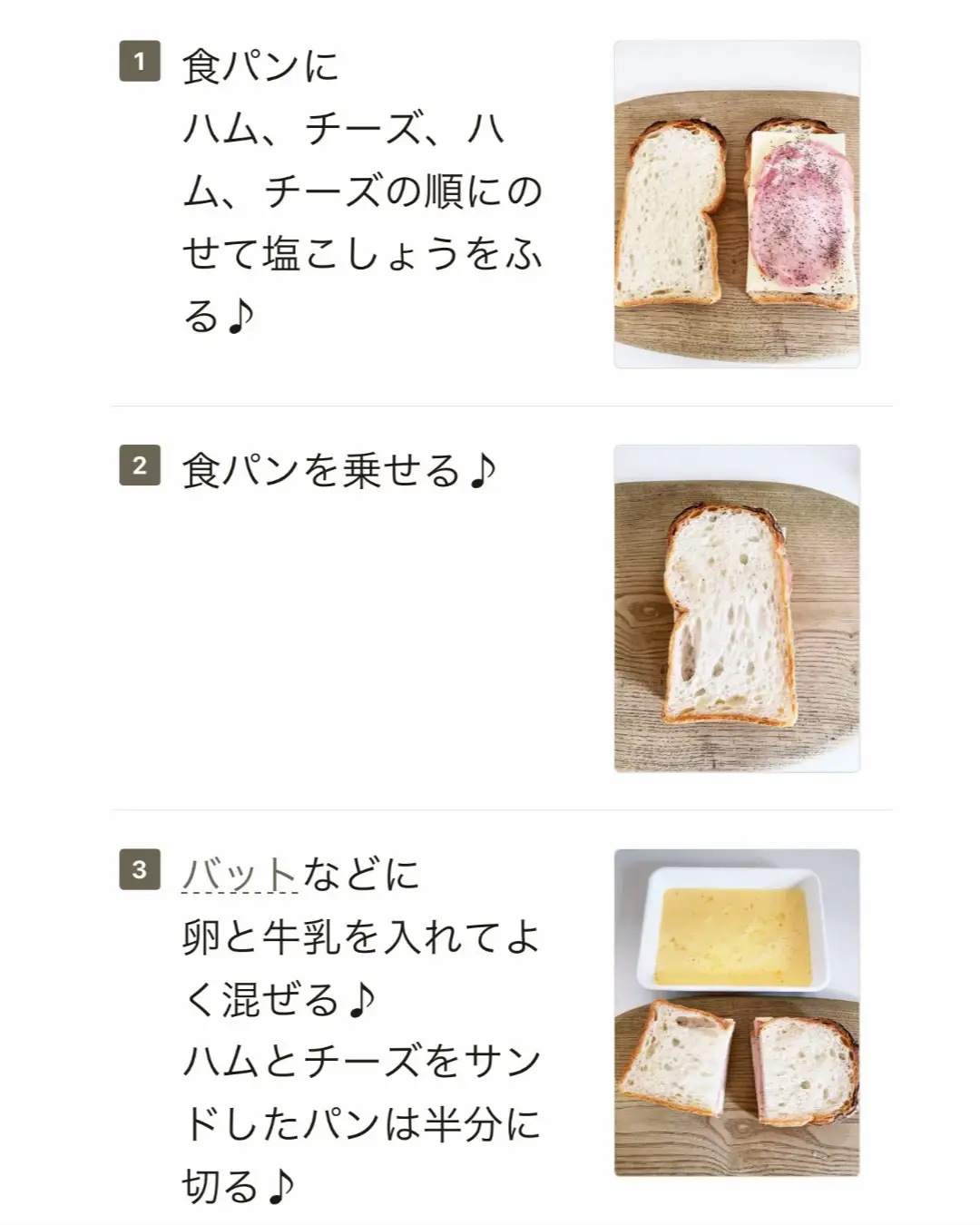The image size is (980, 1225).
Task: Enlarge the step 1 photo with ham and cheese
Action: pyautogui.click(x=737, y=204)
